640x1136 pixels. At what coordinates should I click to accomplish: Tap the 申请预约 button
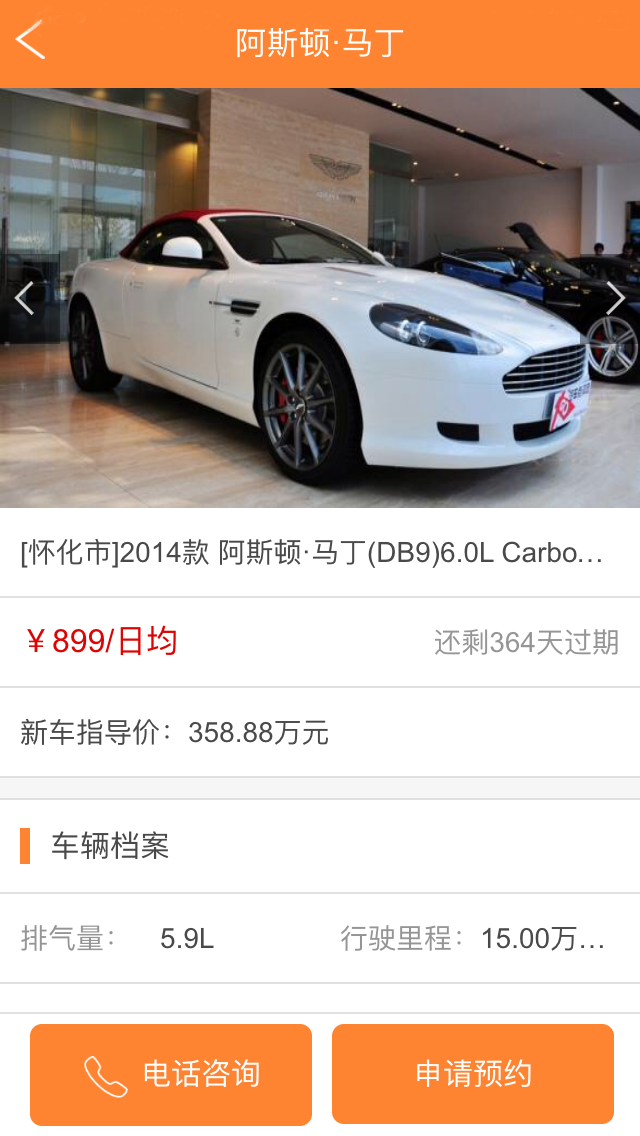click(x=473, y=1074)
